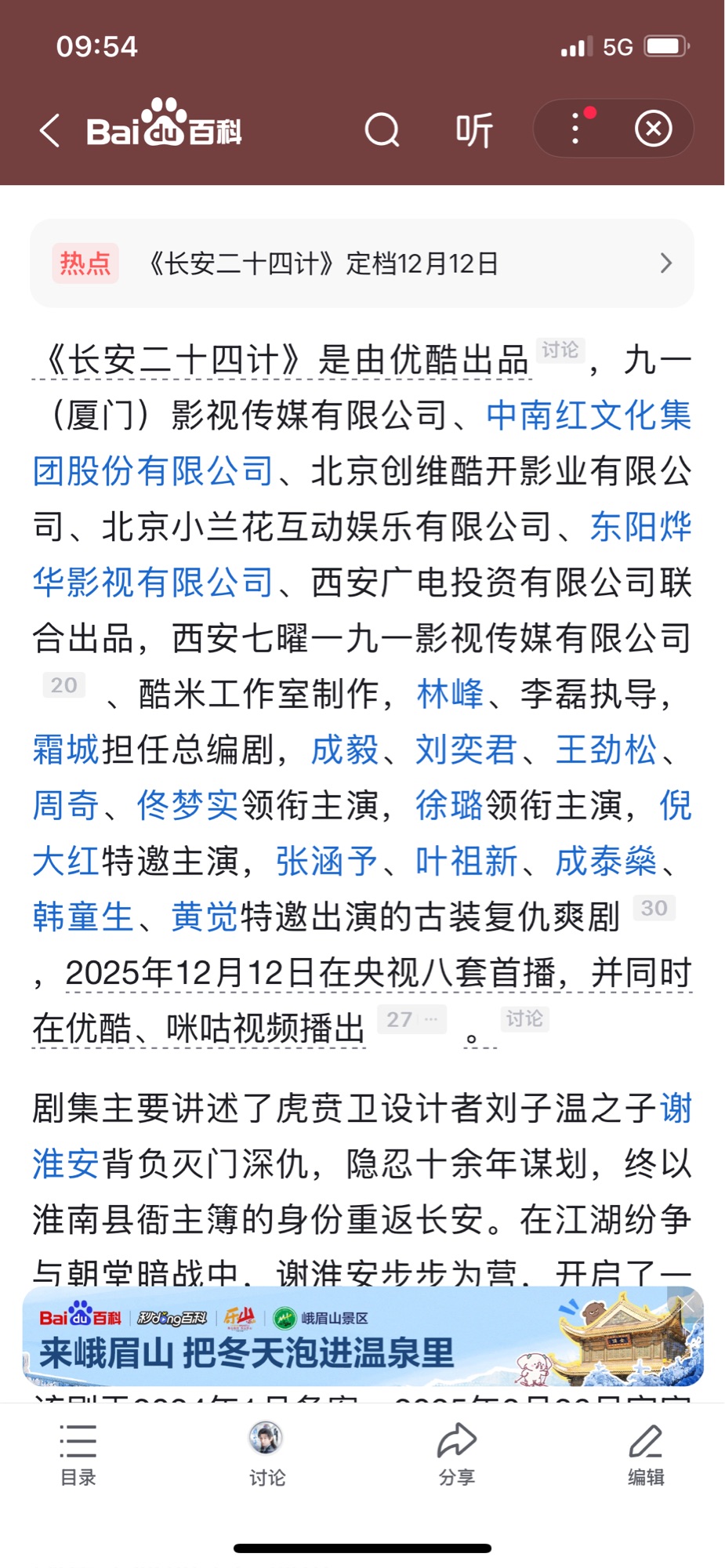Open the 徐璐 link
Screen dimensions: 725x1568
pos(449,805)
